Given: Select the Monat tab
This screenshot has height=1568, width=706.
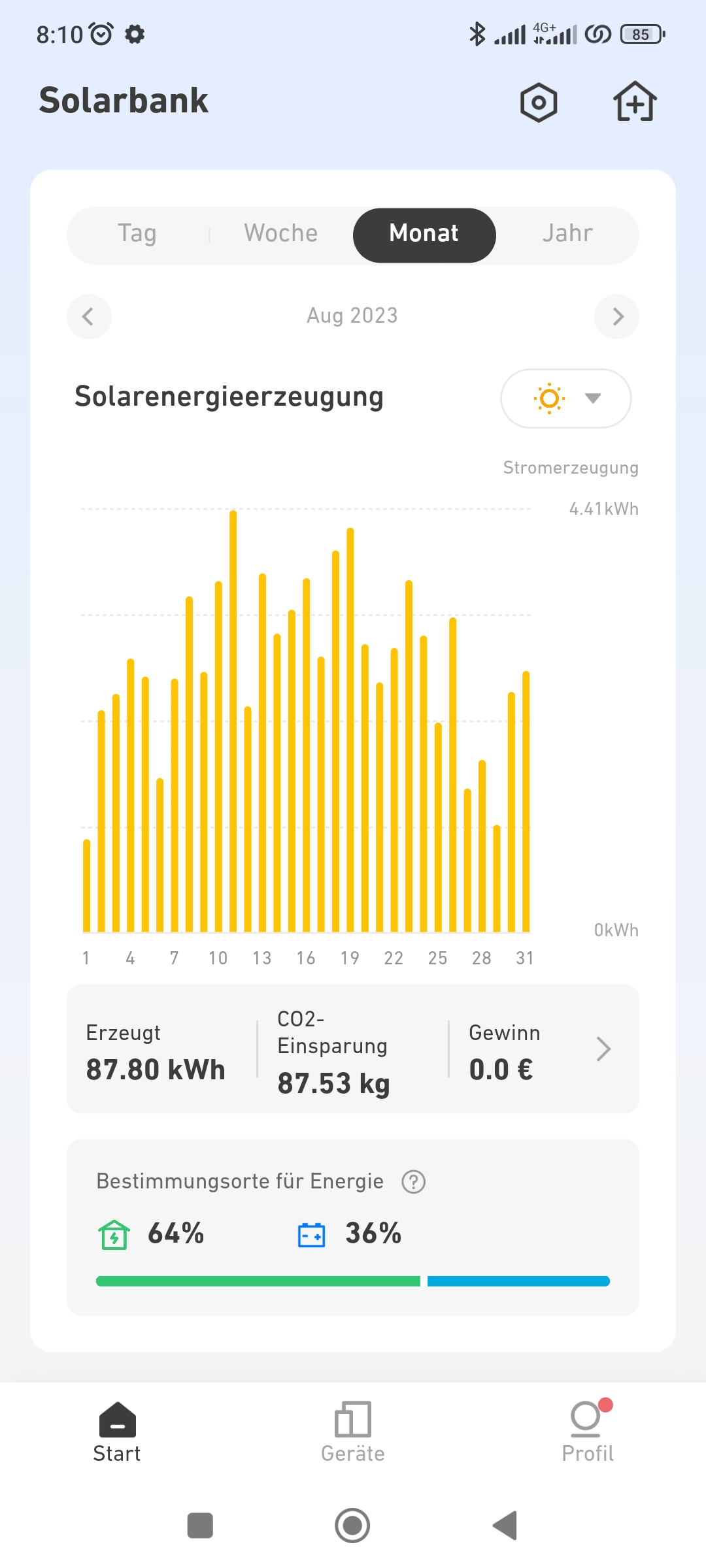Looking at the screenshot, I should (424, 235).
